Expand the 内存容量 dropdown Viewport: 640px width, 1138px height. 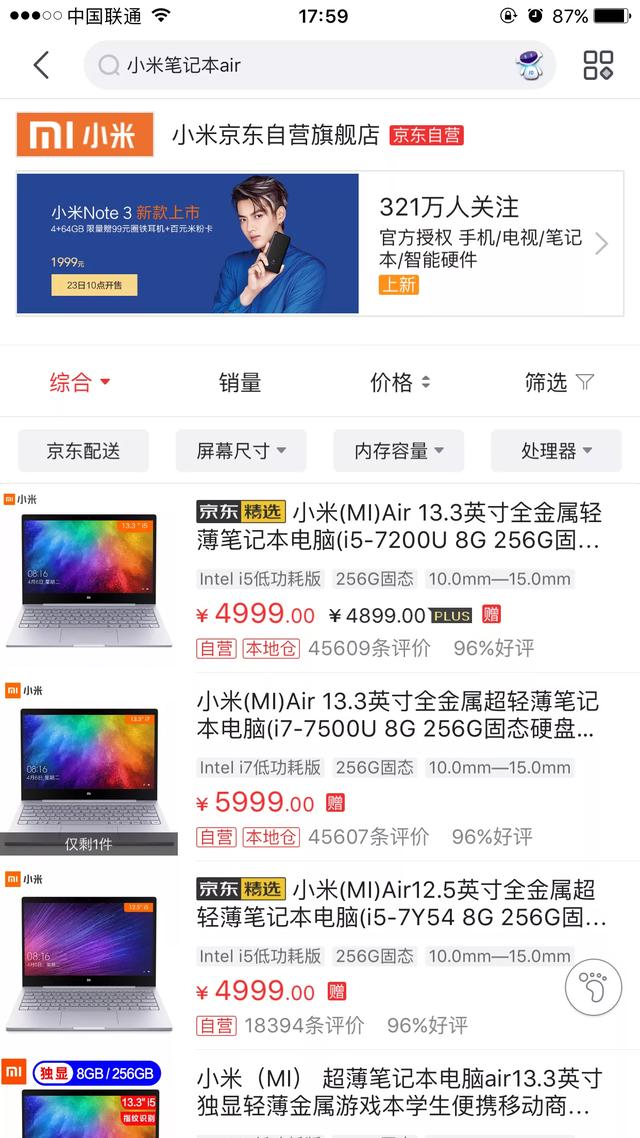click(398, 451)
